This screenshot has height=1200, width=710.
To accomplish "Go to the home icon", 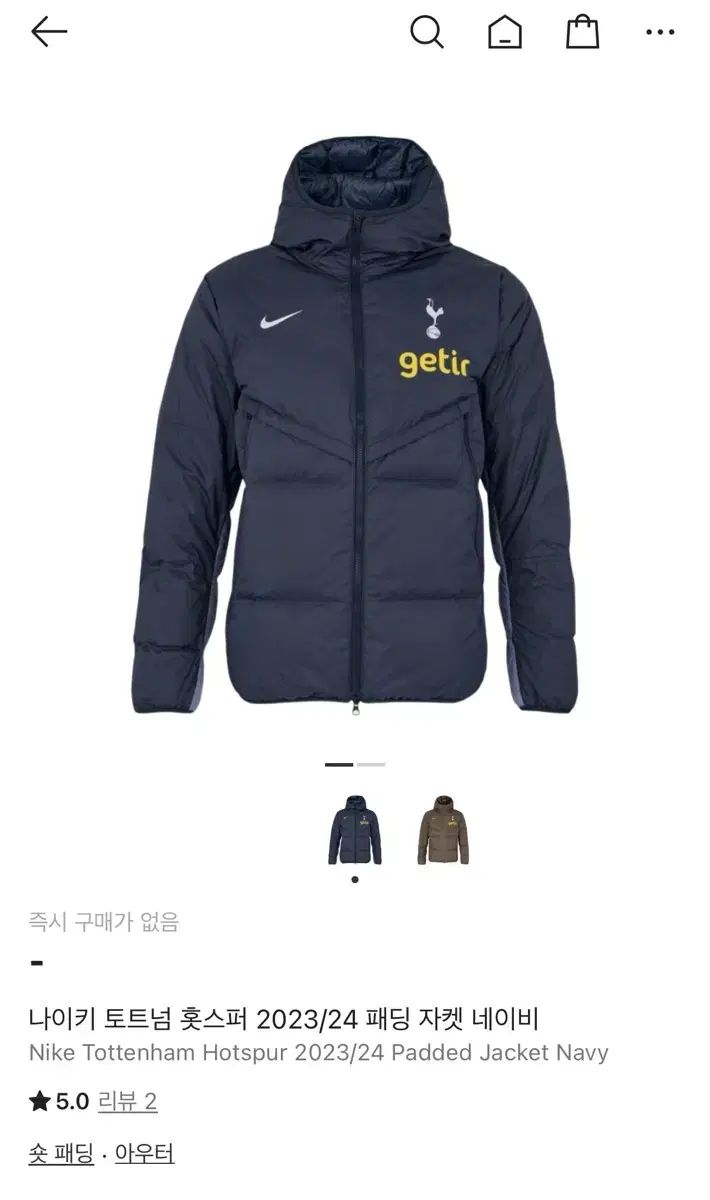I will (x=505, y=32).
